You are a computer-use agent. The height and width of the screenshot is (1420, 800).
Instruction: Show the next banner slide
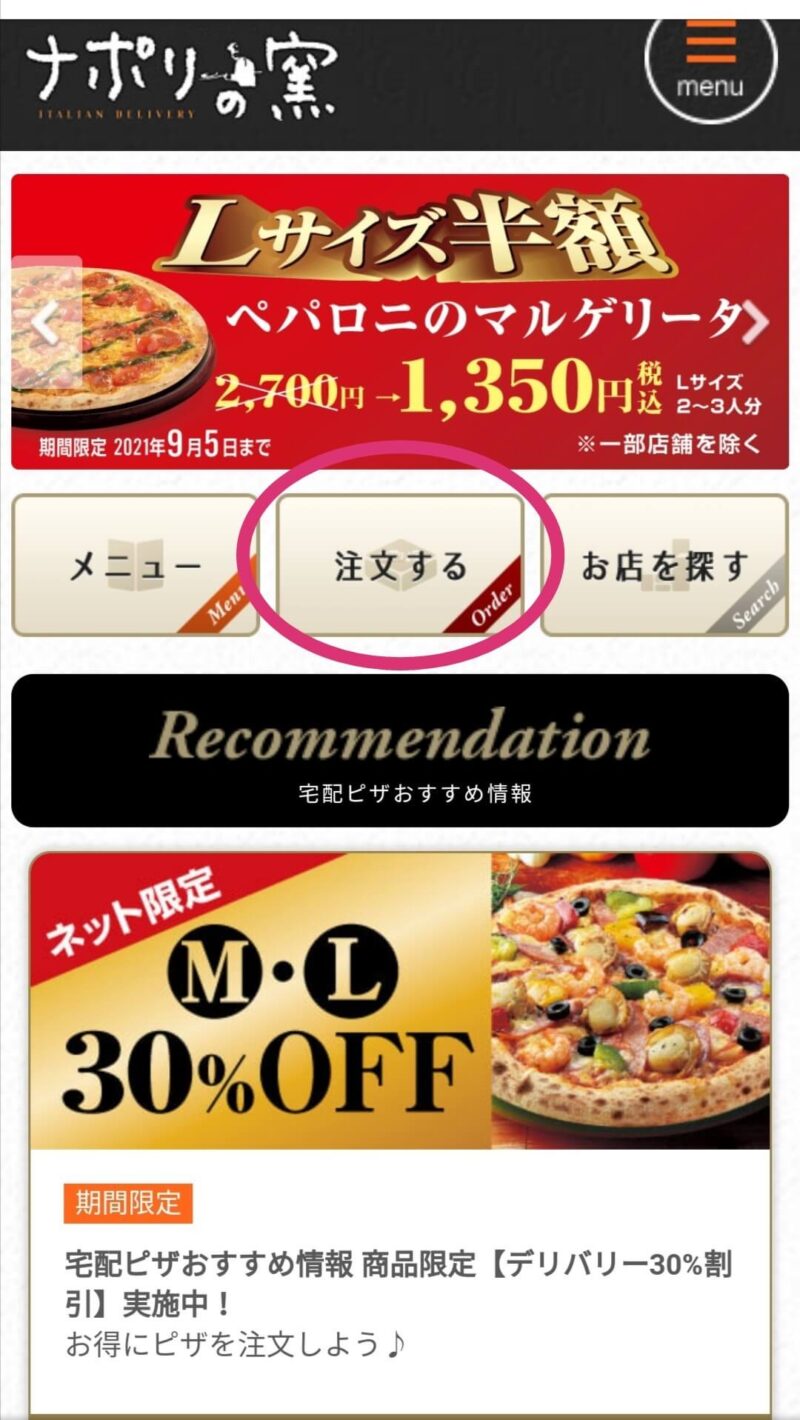click(758, 321)
